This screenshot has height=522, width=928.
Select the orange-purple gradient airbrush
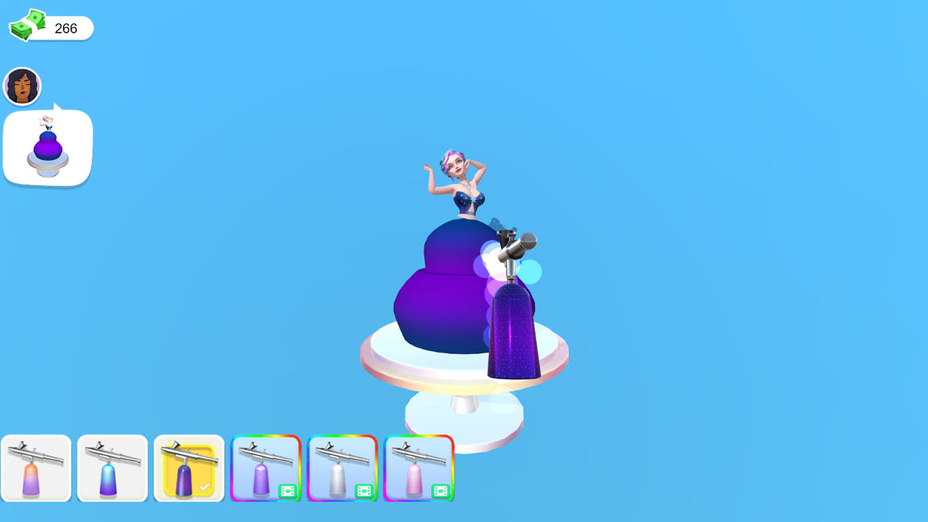[x=36, y=468]
